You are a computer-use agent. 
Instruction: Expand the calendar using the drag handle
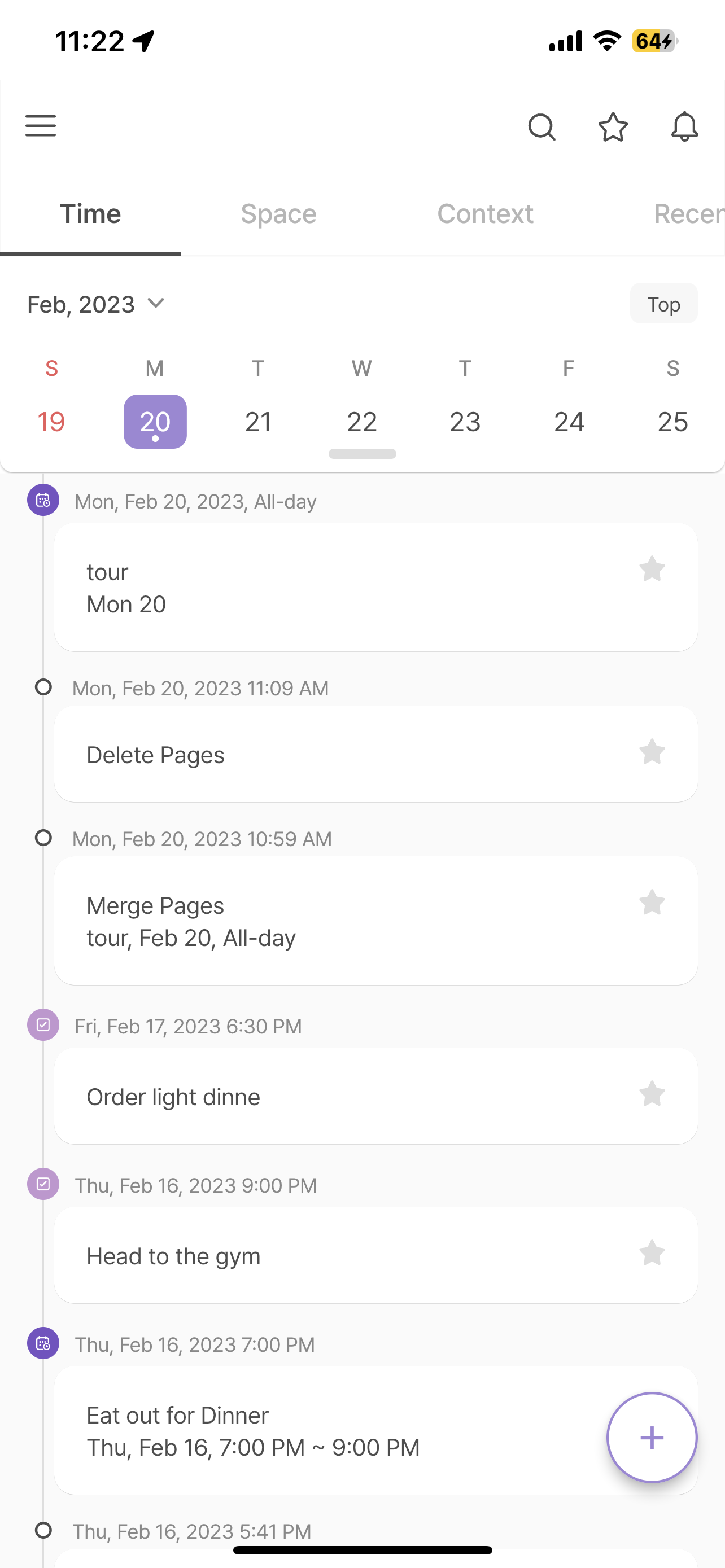(362, 454)
